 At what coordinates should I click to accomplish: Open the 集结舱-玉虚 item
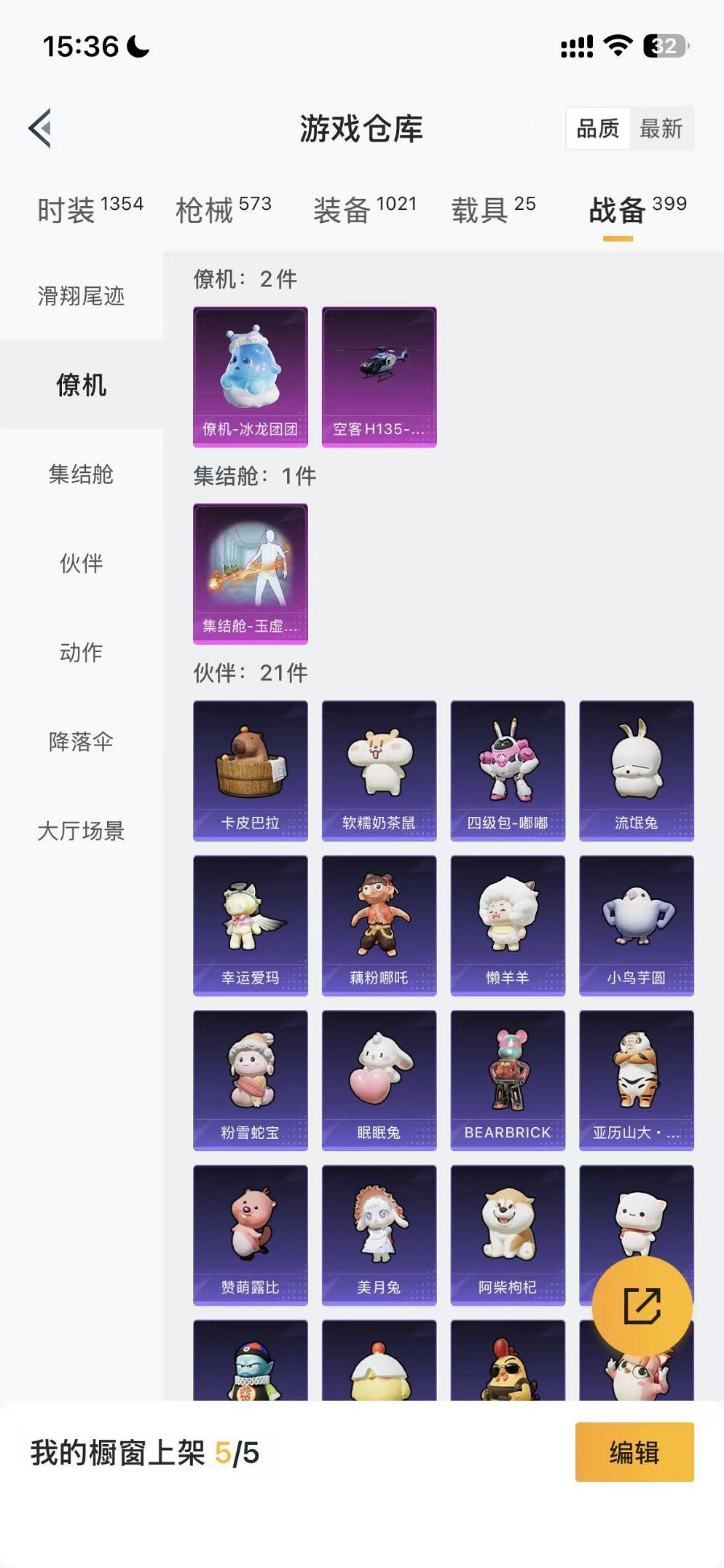[250, 573]
